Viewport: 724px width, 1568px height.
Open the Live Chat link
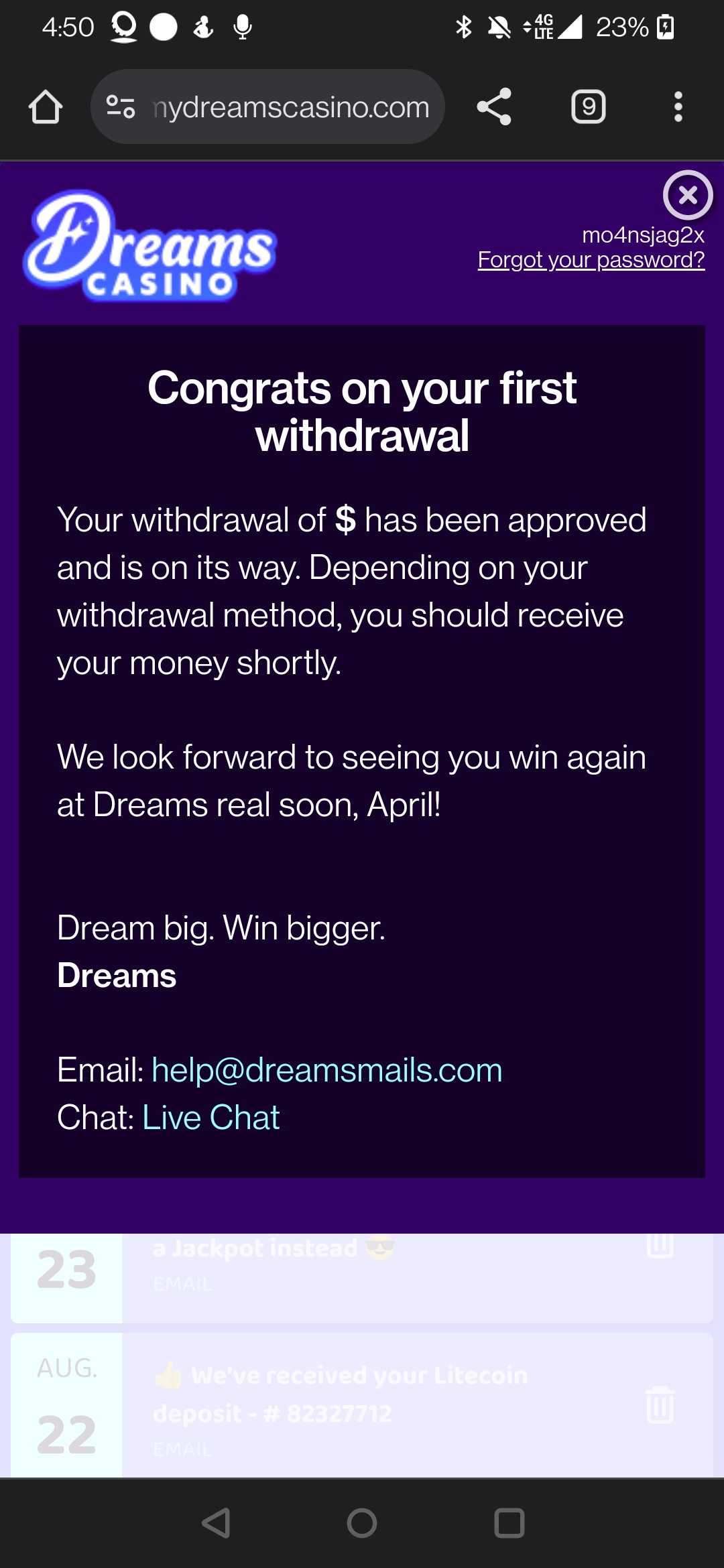tap(210, 1118)
